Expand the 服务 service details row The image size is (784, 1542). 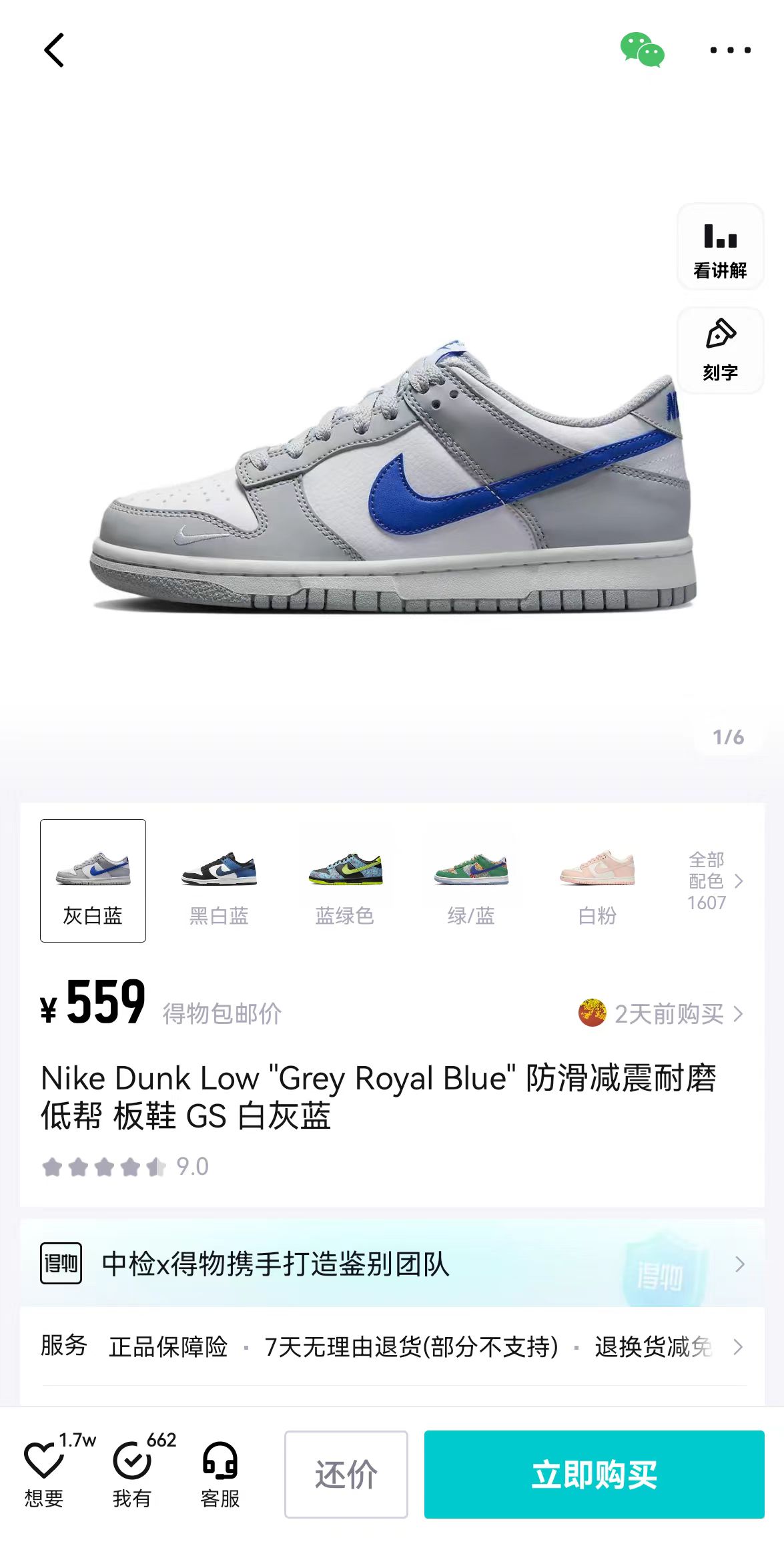point(392,1346)
